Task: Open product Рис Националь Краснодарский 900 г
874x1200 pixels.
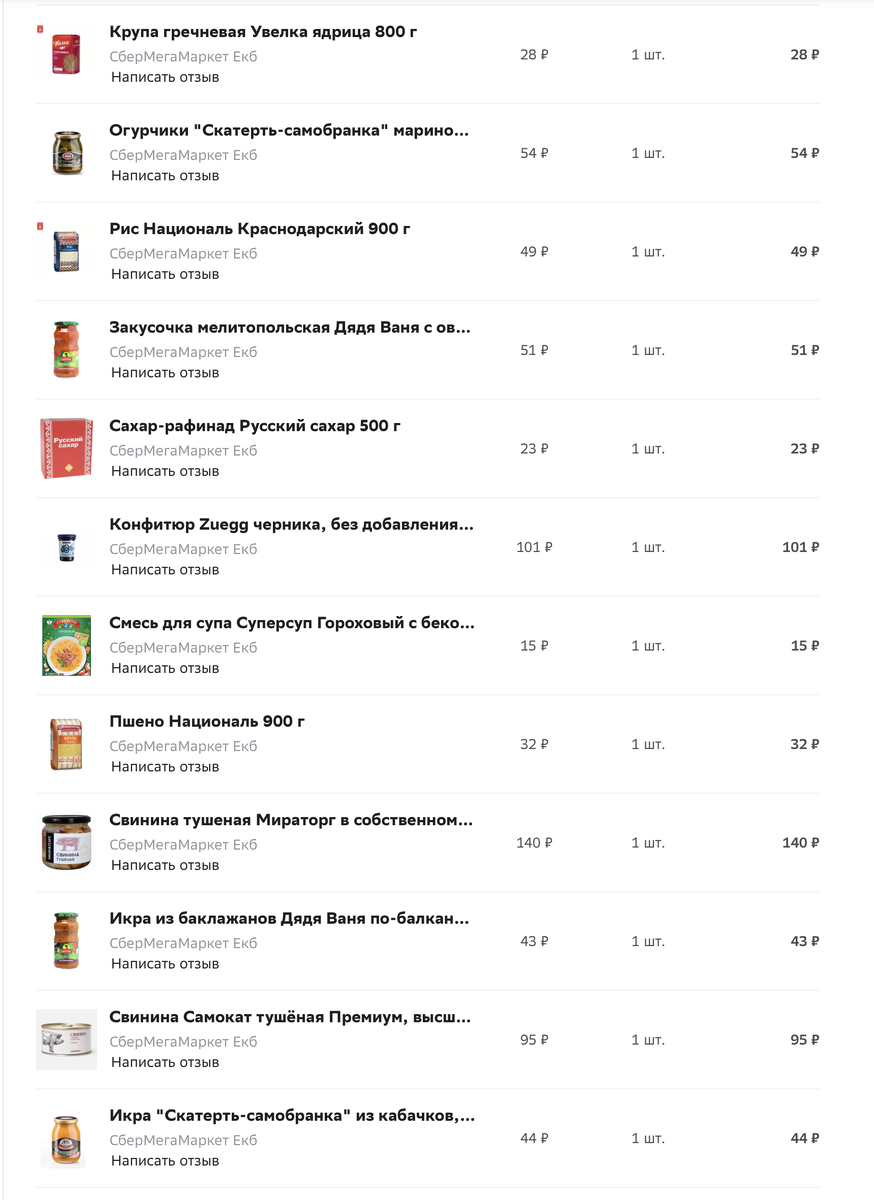Action: [259, 229]
